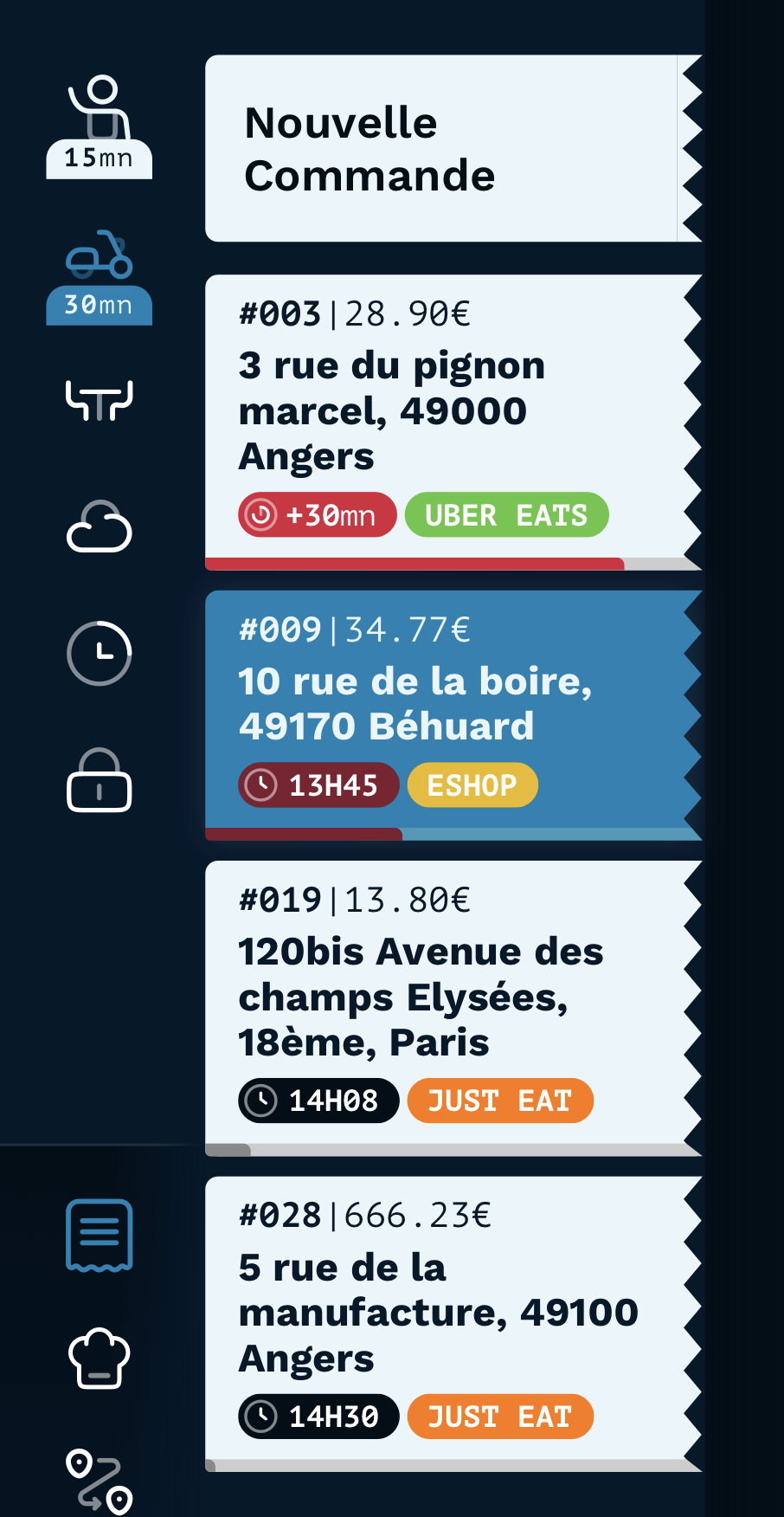Click the chef hat kitchen icon
This screenshot has height=1517, width=784.
click(99, 1359)
